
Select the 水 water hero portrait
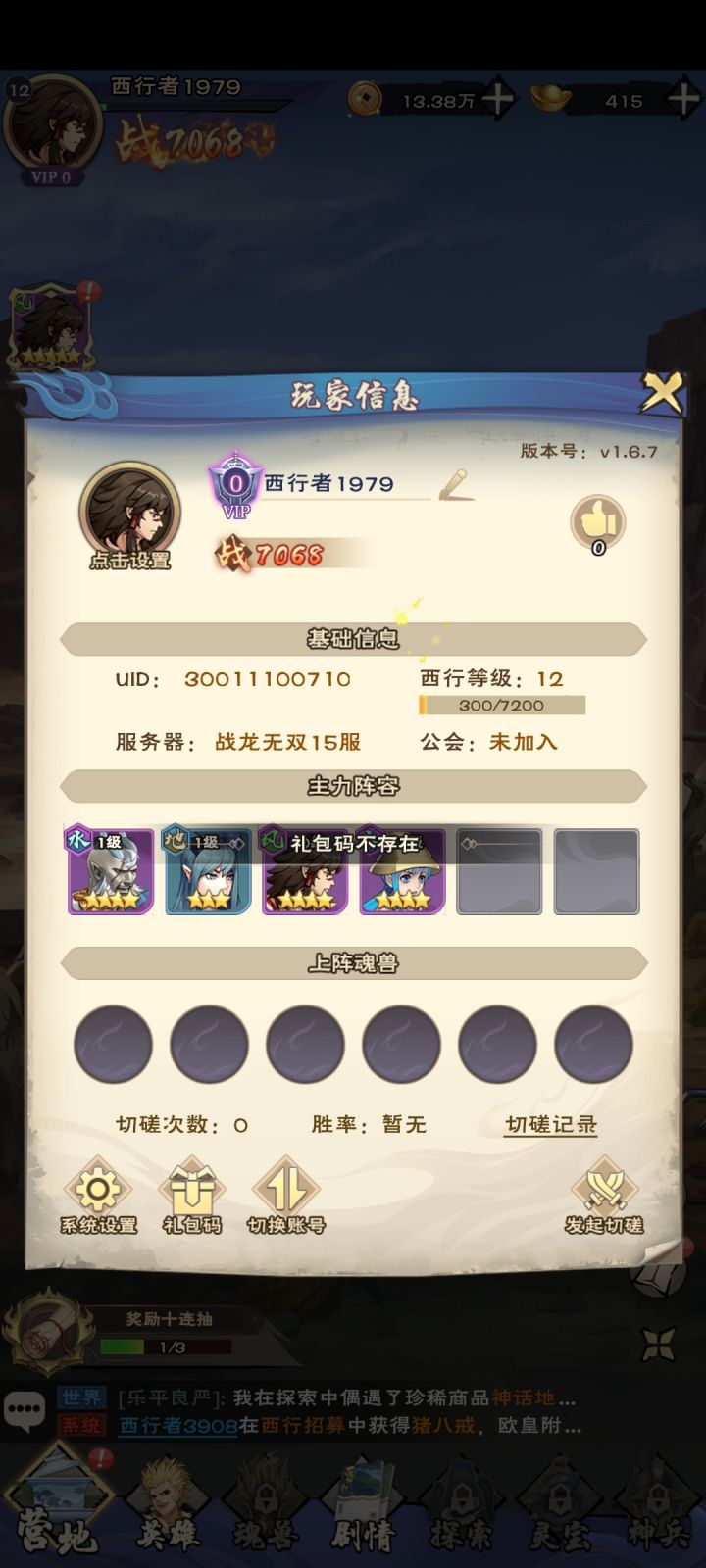click(x=112, y=870)
